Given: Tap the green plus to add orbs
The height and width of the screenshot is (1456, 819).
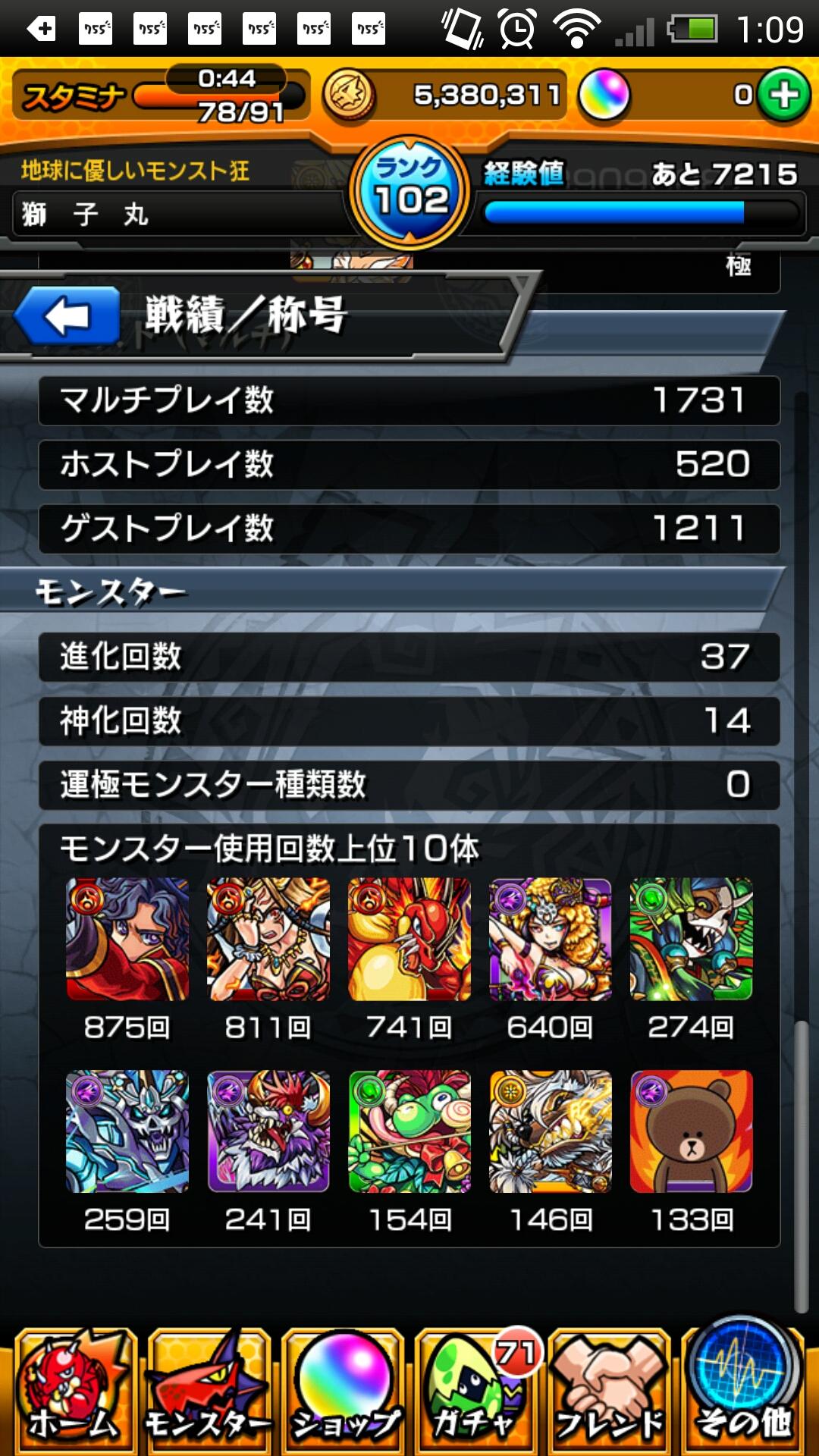Looking at the screenshot, I should pos(784,95).
